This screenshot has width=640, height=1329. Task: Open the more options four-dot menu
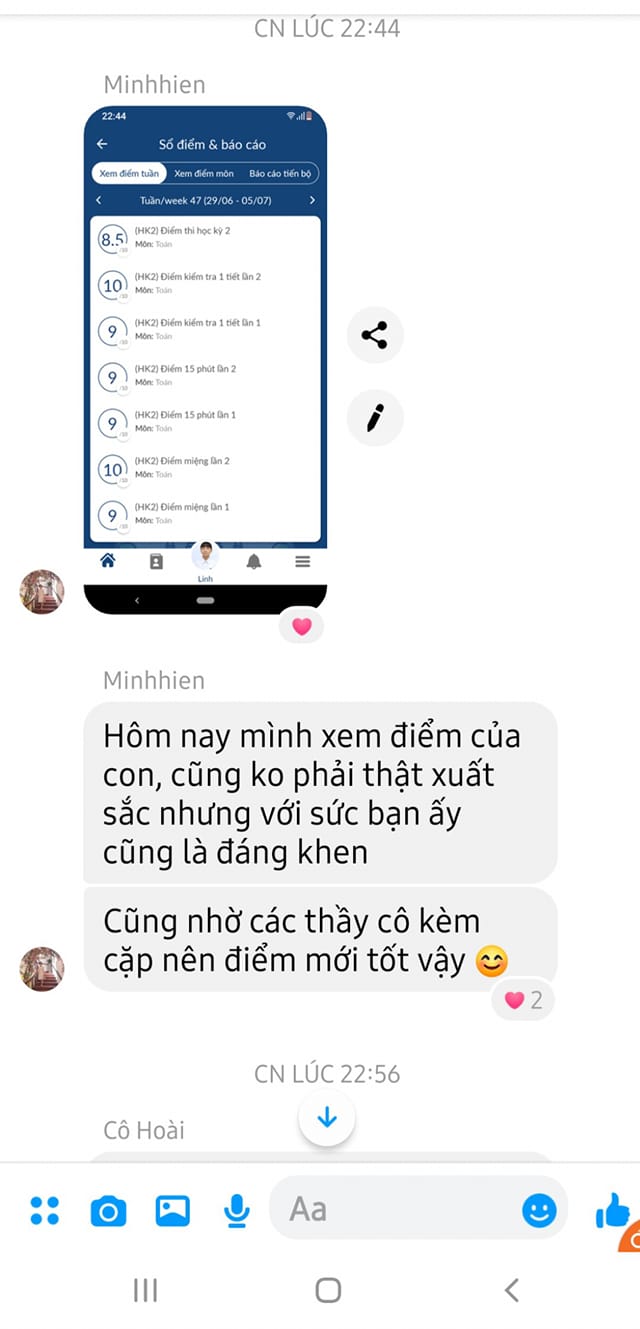(x=45, y=1210)
